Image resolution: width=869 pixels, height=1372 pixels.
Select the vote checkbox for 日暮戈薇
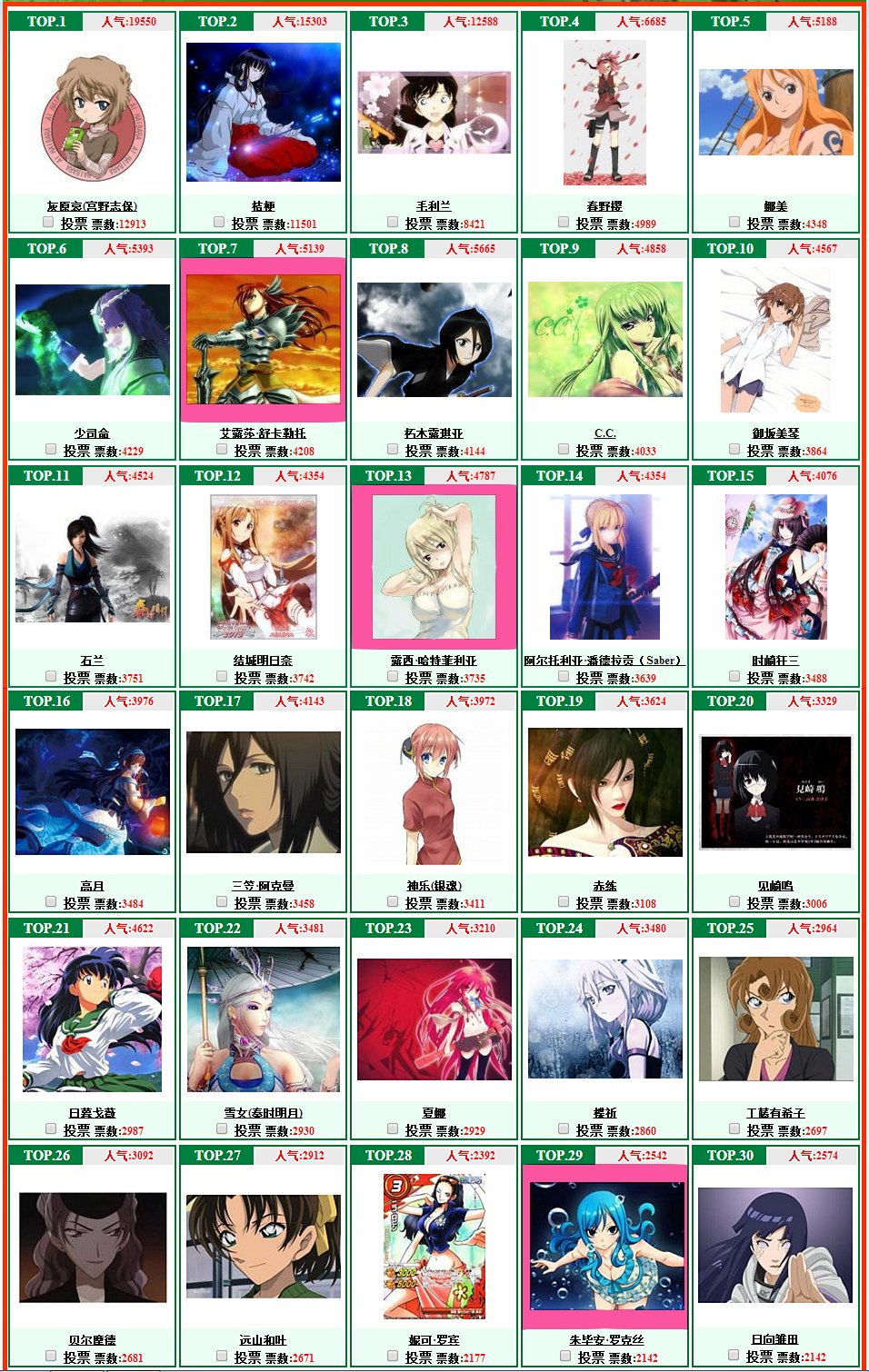(51, 1128)
